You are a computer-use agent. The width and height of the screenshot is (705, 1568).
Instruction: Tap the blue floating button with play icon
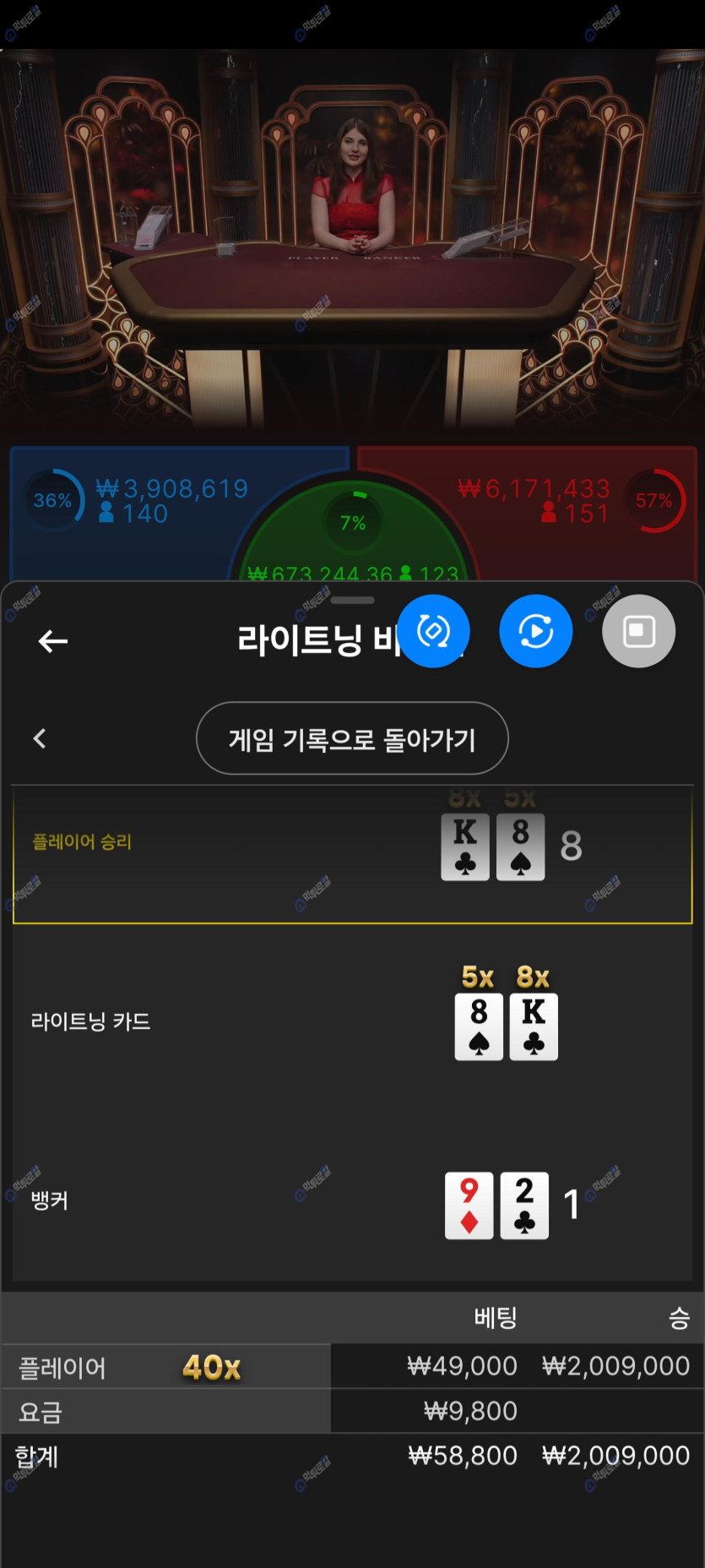pyautogui.click(x=535, y=631)
